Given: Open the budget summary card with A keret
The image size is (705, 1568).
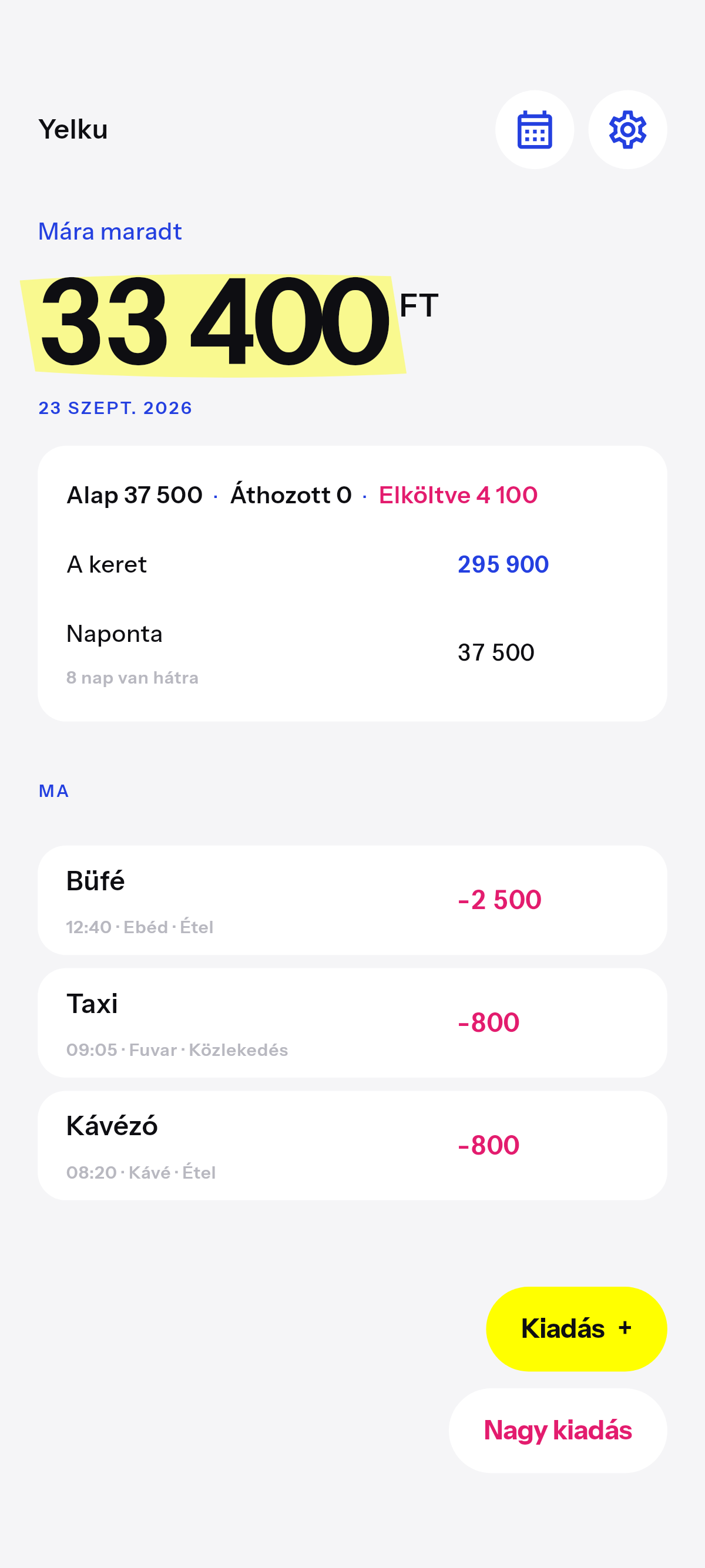Looking at the screenshot, I should (x=352, y=583).
